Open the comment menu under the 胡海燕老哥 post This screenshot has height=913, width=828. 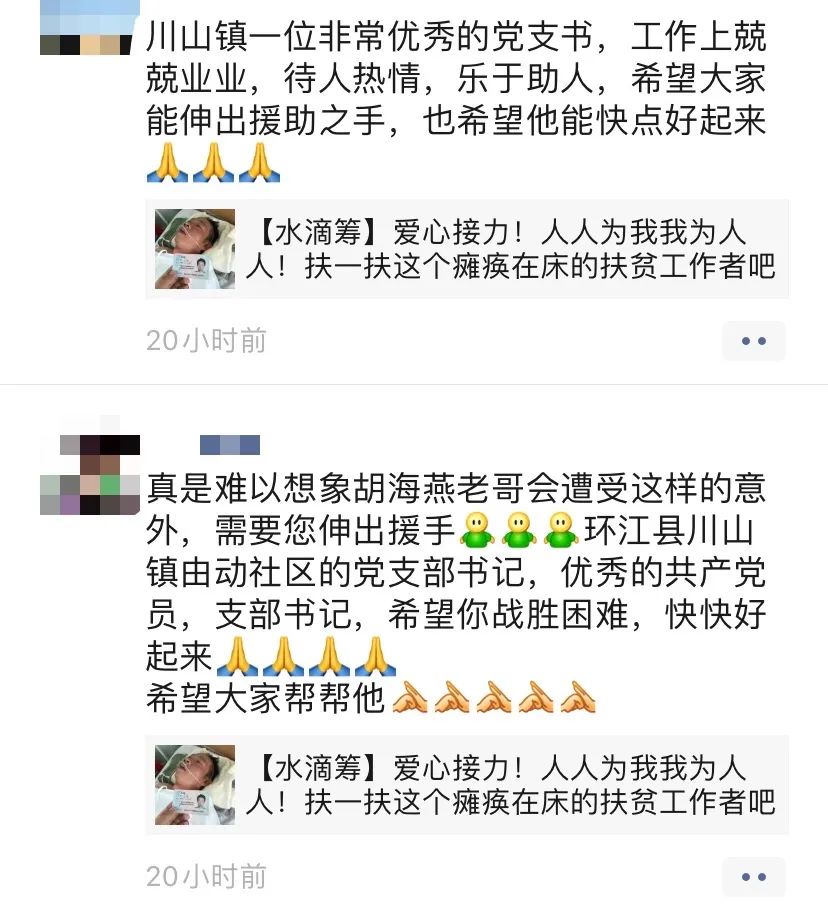click(x=754, y=877)
